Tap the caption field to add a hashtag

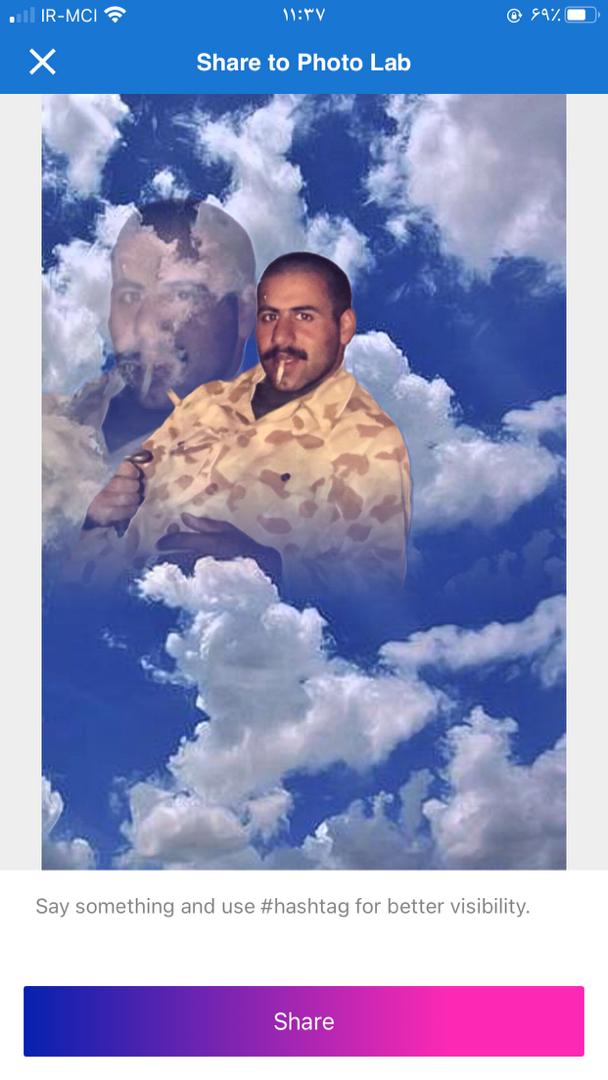point(283,907)
